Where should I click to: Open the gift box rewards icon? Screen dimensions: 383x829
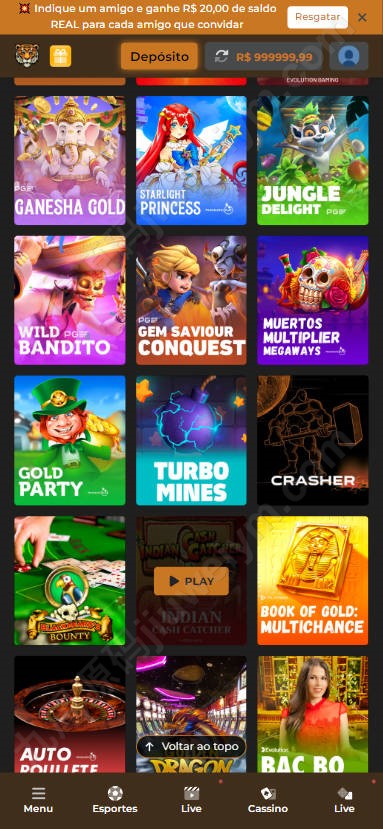(x=60, y=56)
